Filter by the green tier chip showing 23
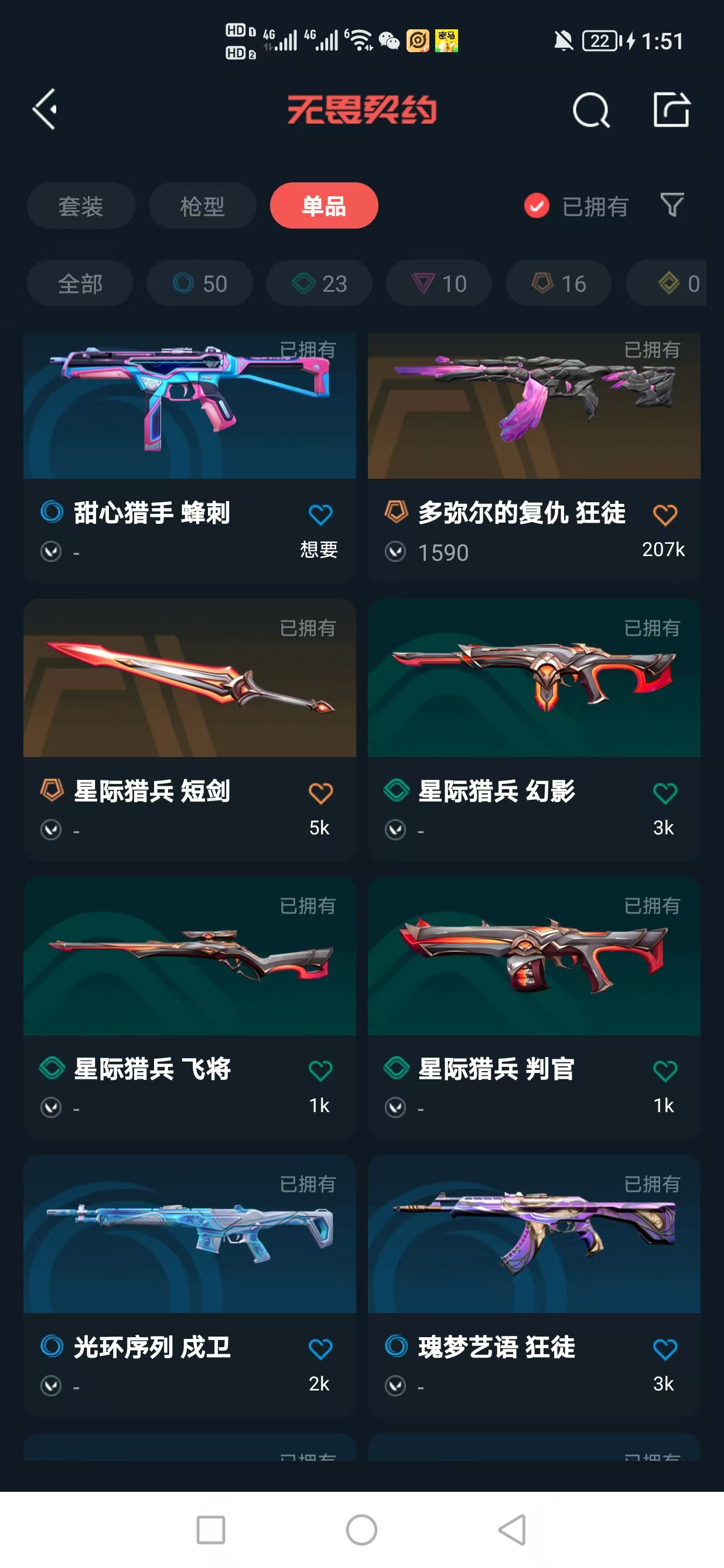 [319, 284]
